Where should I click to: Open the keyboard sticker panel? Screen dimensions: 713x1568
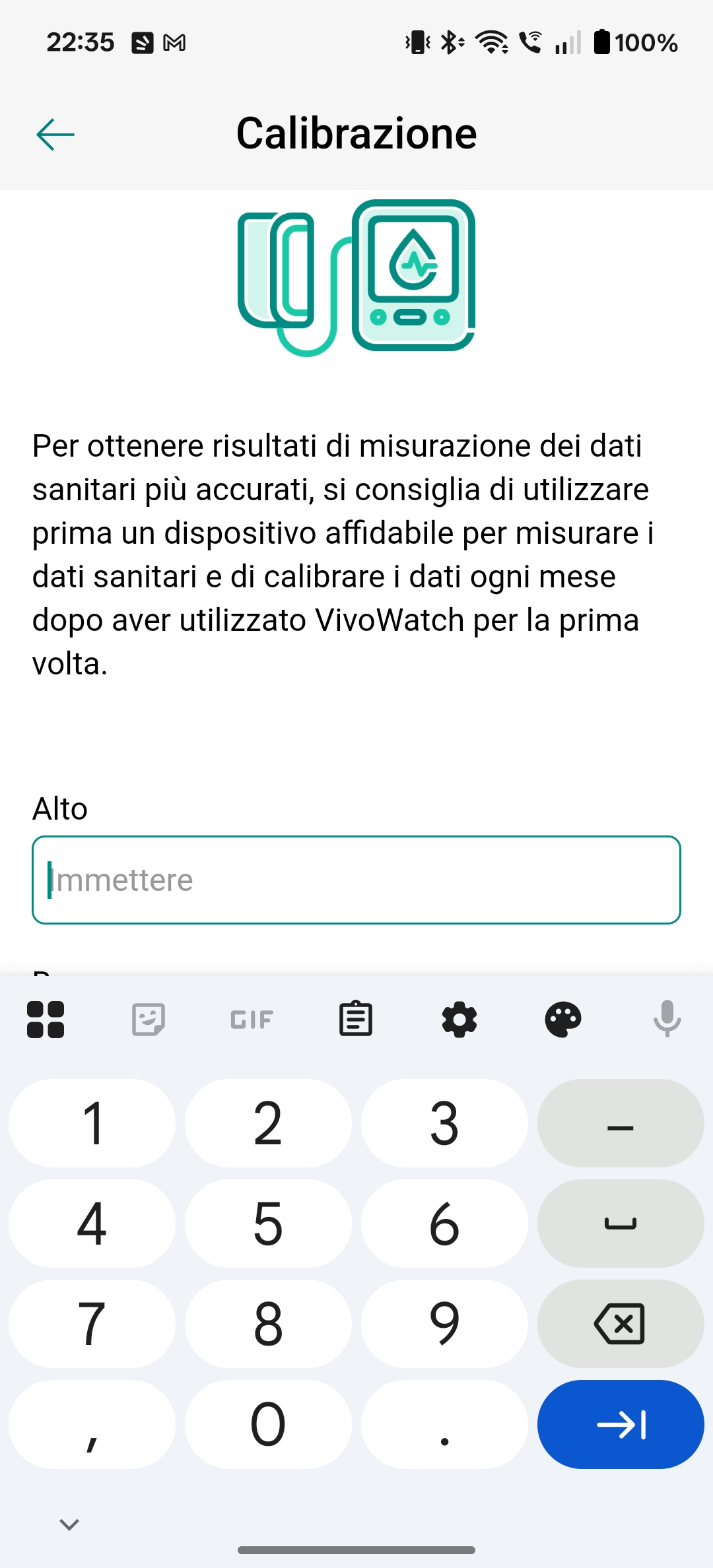tap(149, 1020)
